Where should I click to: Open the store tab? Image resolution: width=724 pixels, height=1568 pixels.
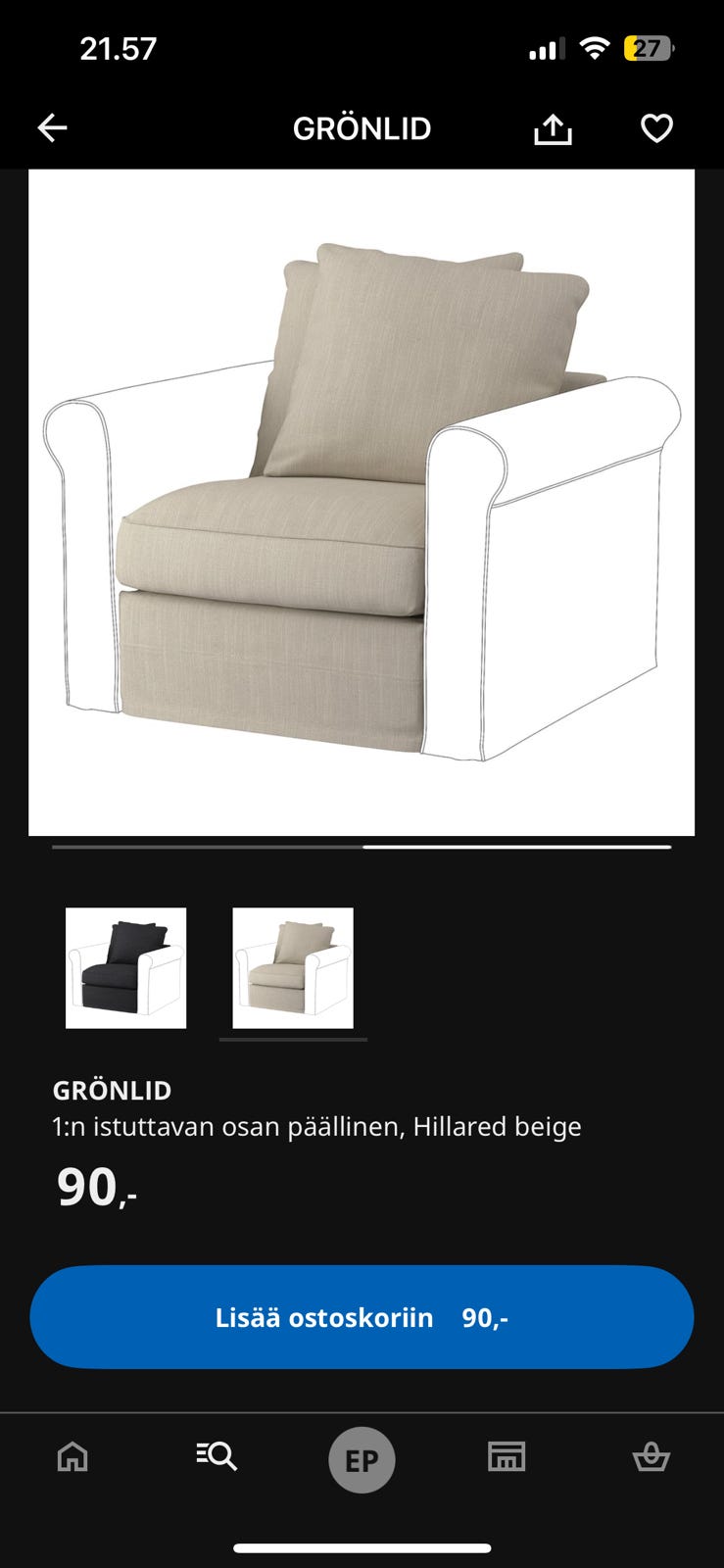coord(507,1457)
